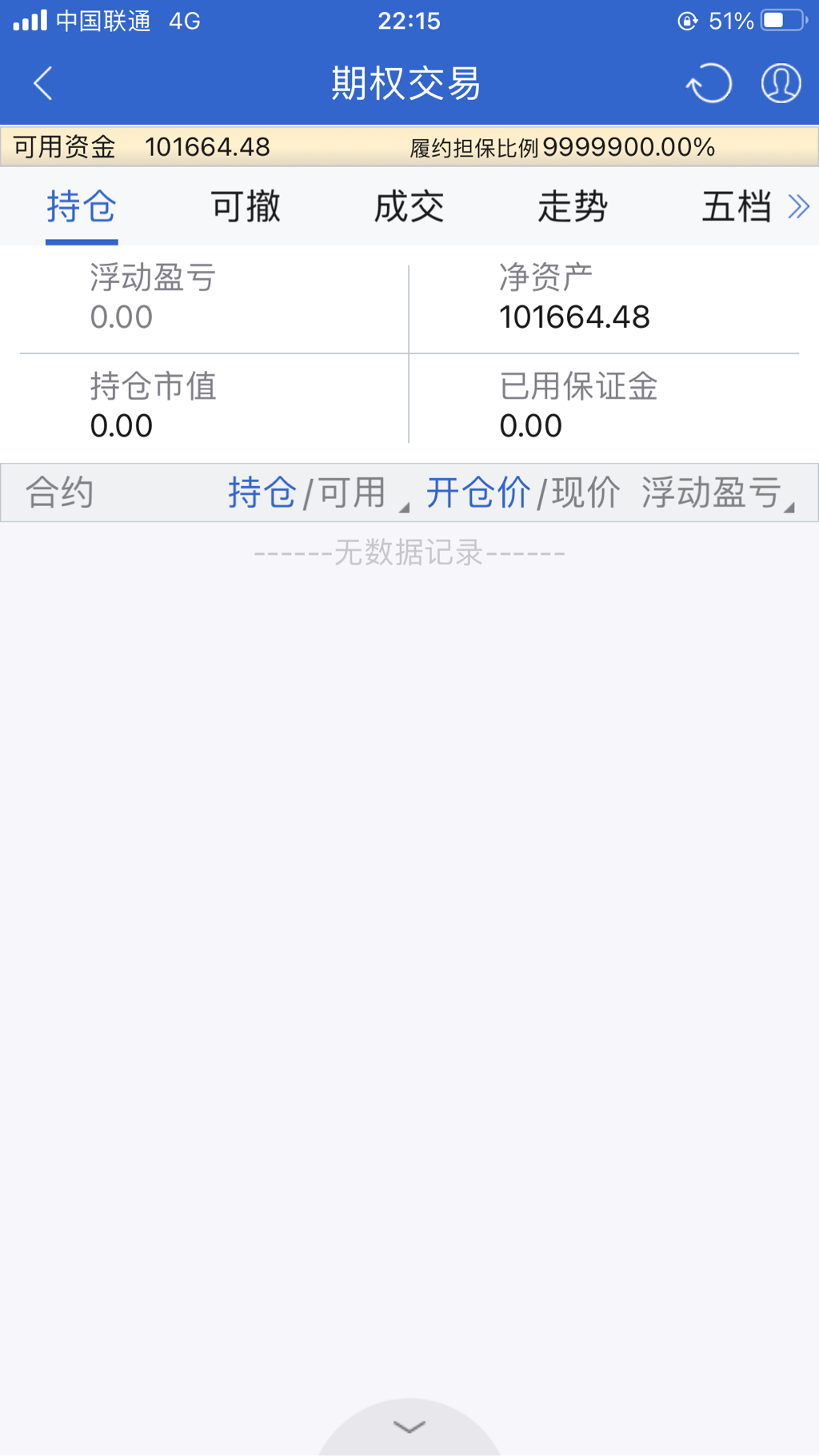Go back from 期权交易 page
The image size is (819, 1456).
coord(43,83)
